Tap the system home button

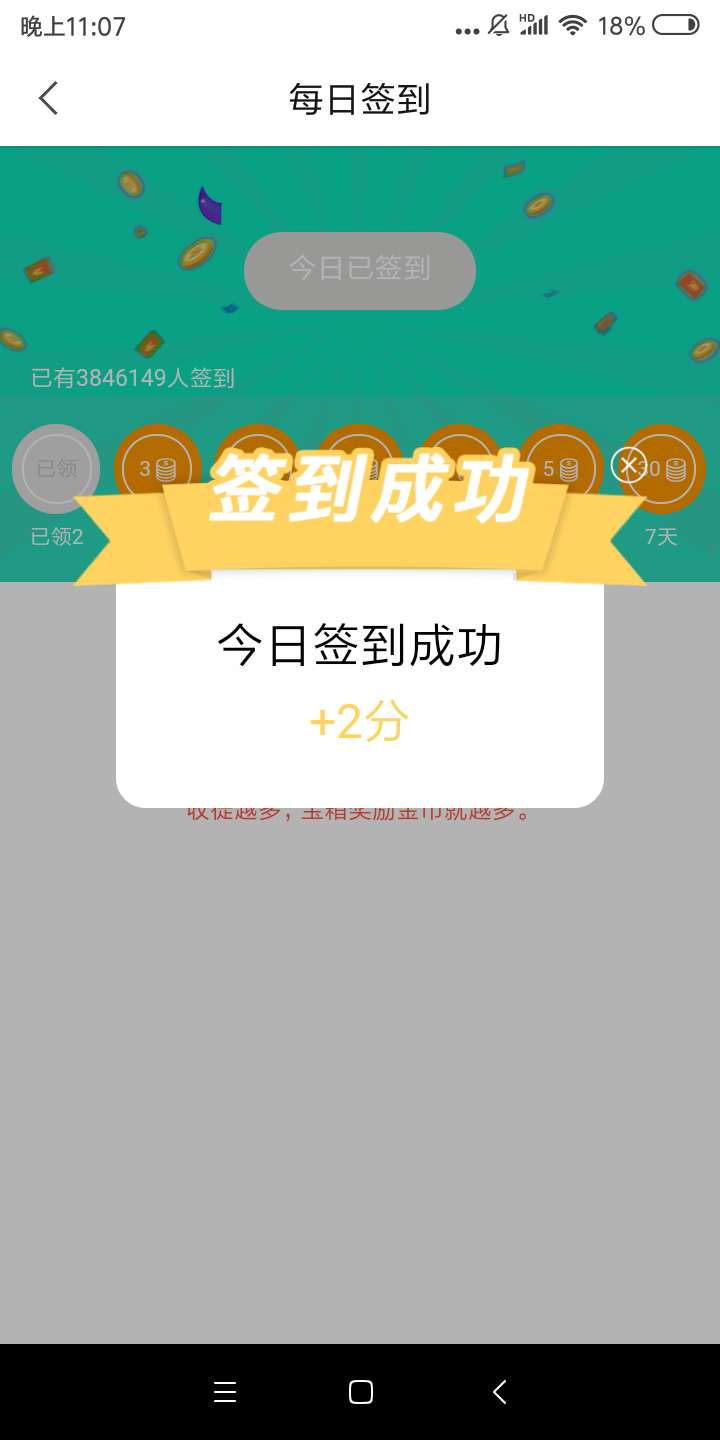(360, 1392)
